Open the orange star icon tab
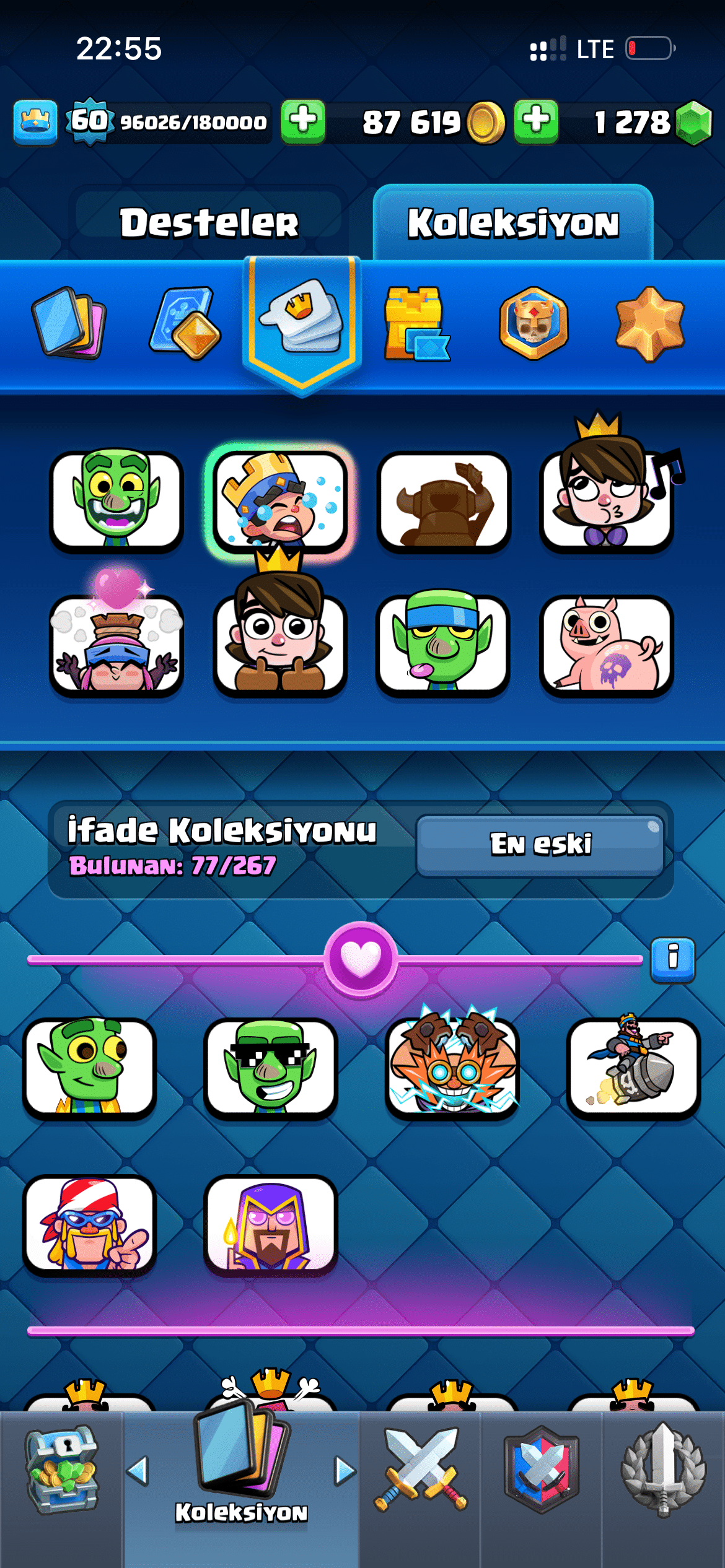 coord(650,323)
